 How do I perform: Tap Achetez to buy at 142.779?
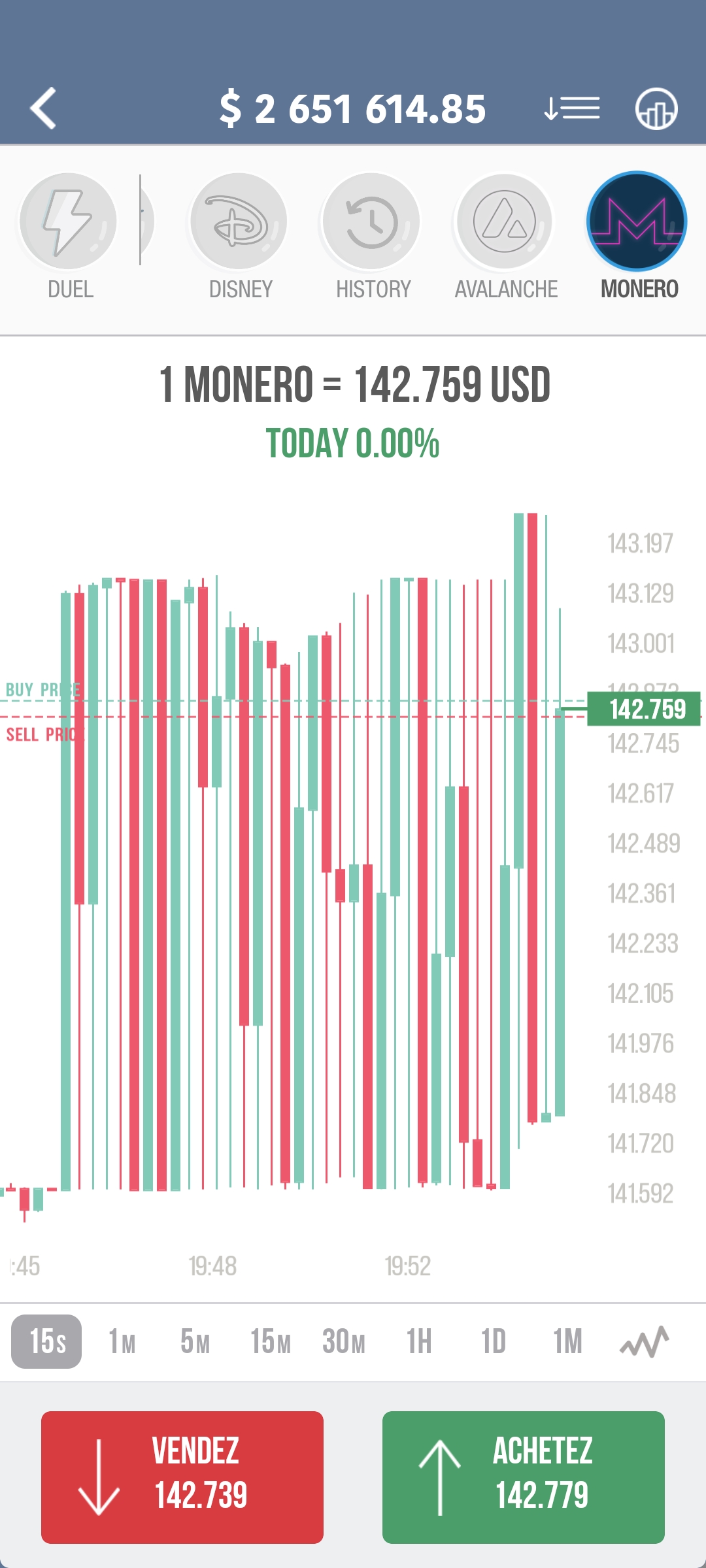tap(524, 1477)
